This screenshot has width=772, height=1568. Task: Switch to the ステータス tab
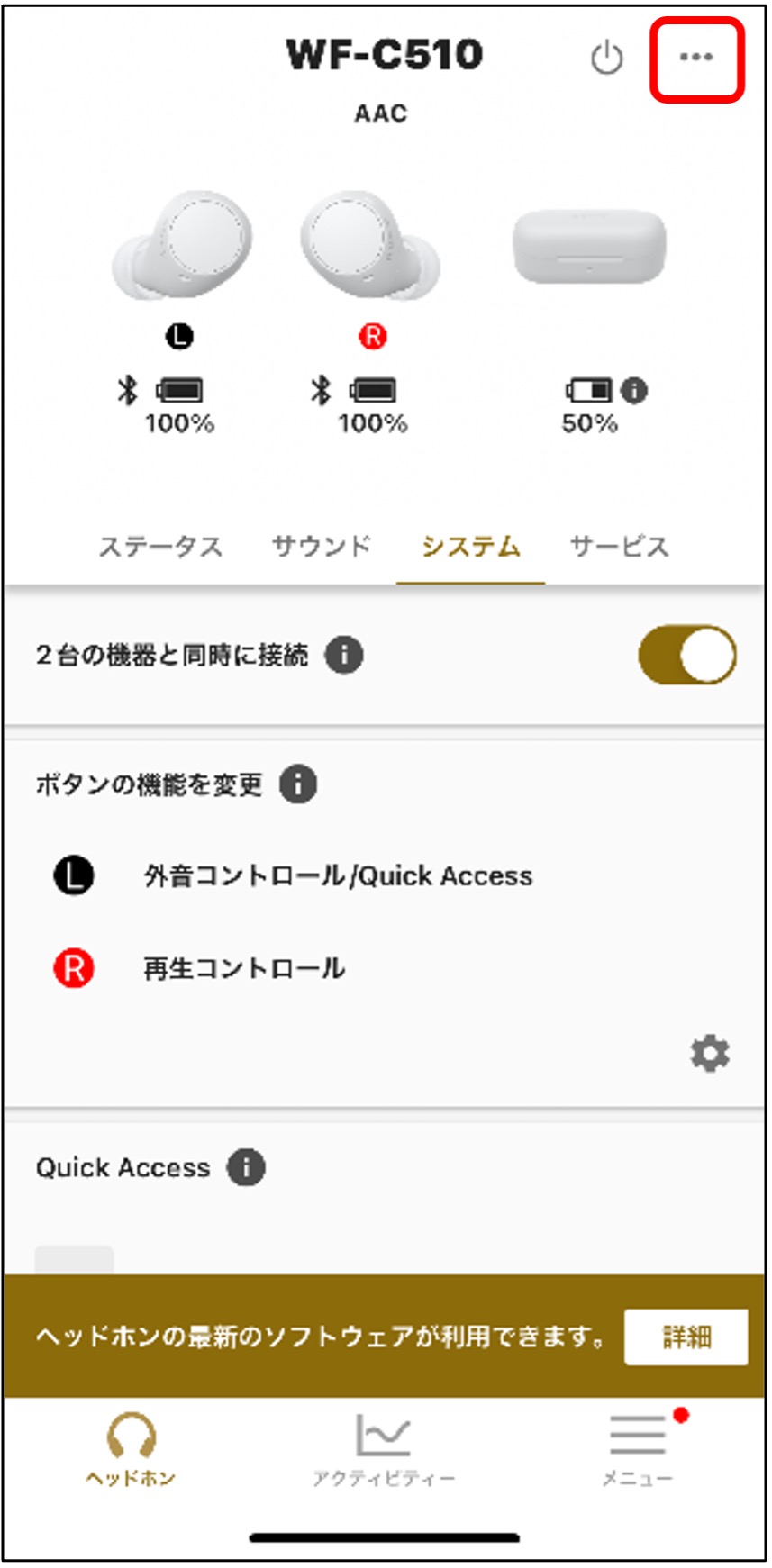click(160, 546)
